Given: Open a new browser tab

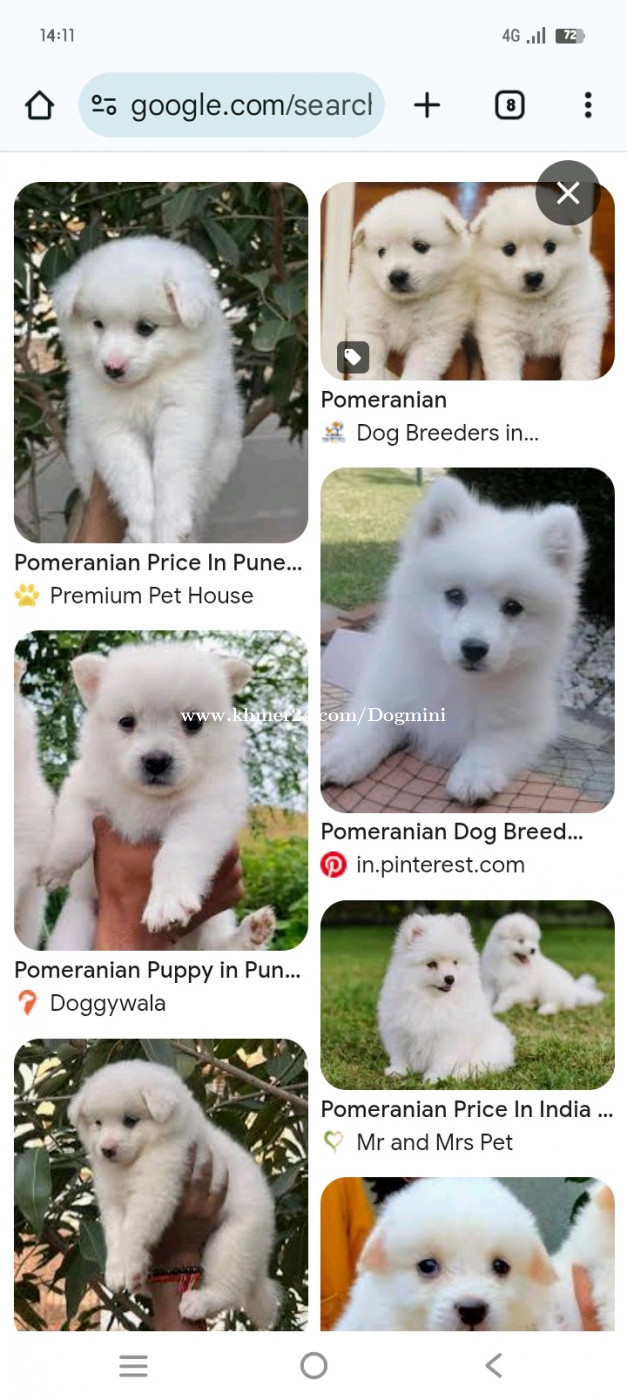Looking at the screenshot, I should [x=427, y=105].
